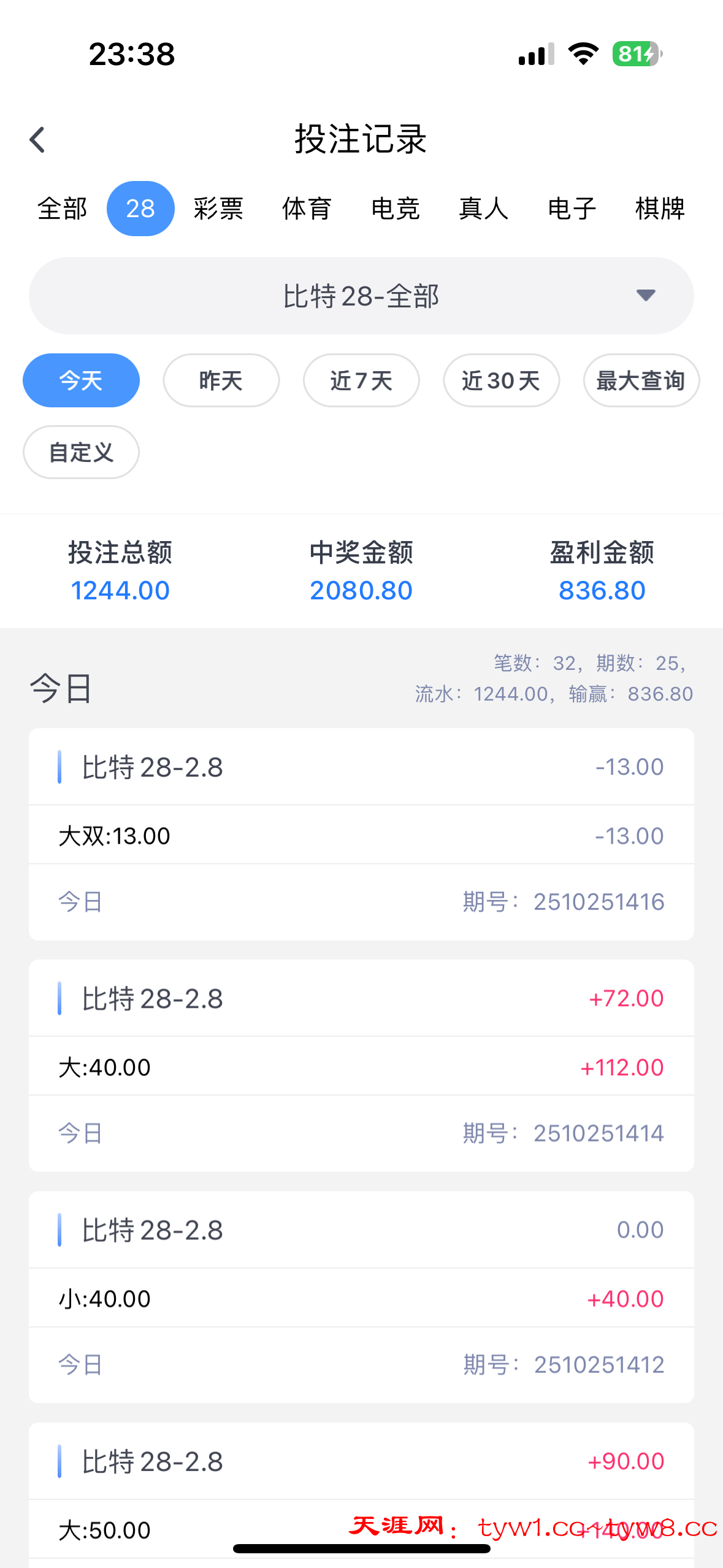
Task: Open the 棋牌 tab
Action: (660, 209)
